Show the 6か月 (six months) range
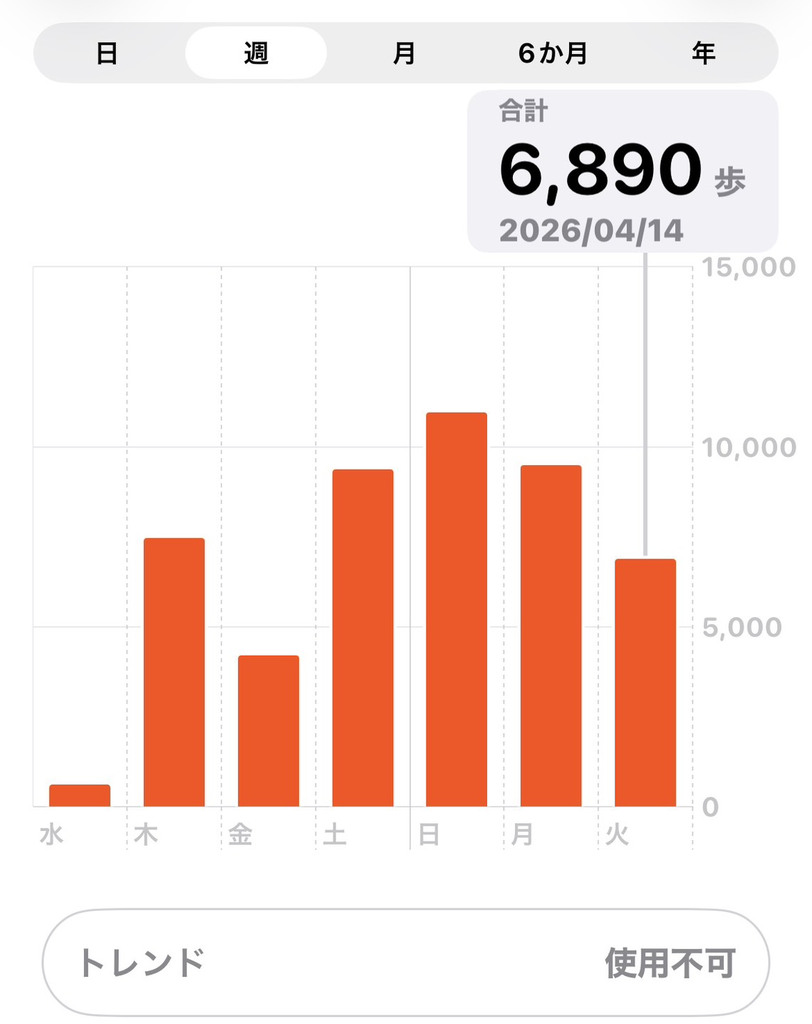The image size is (812, 1024). pos(553,54)
